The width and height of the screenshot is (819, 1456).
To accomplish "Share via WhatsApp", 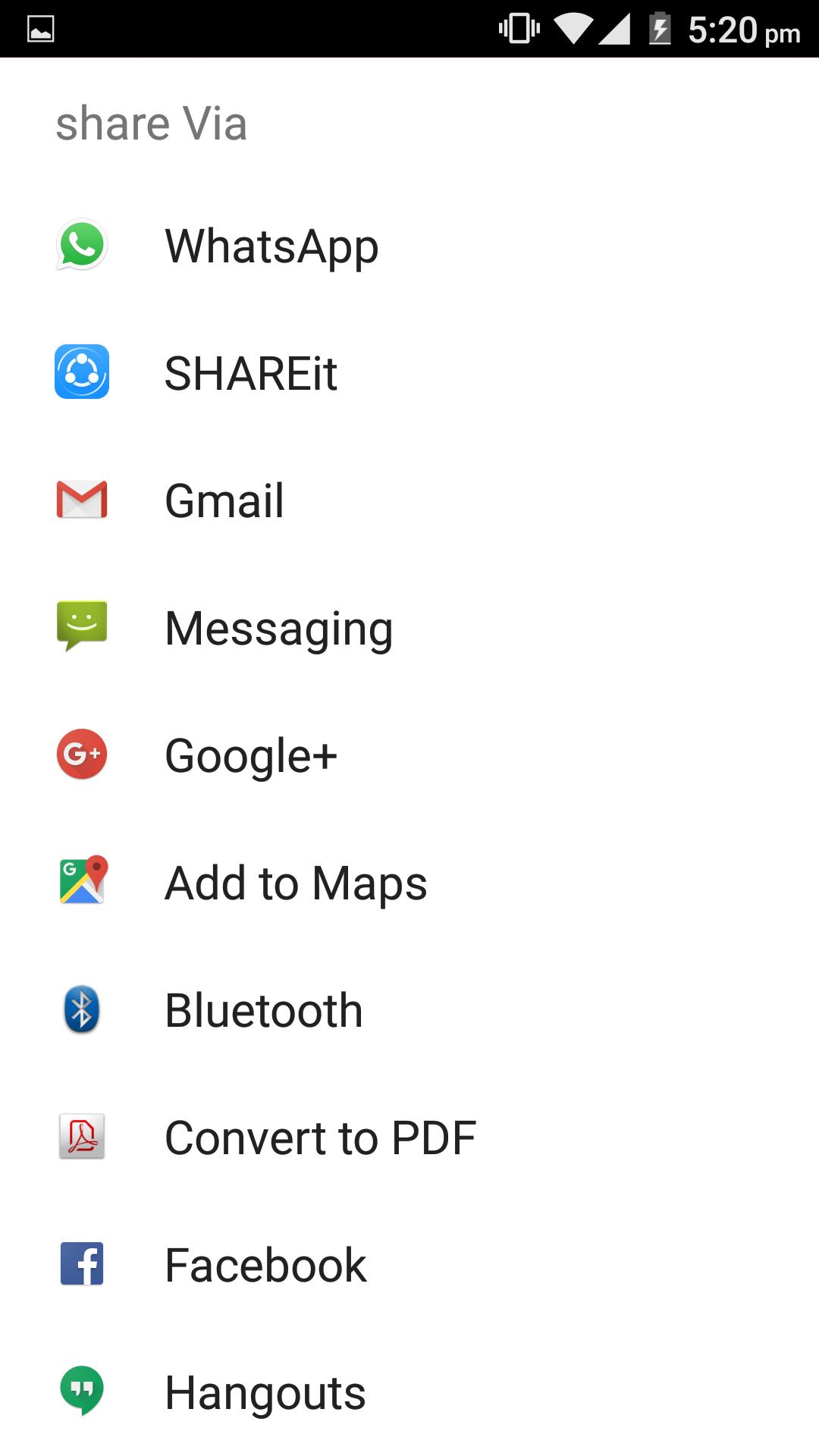I will (x=271, y=246).
